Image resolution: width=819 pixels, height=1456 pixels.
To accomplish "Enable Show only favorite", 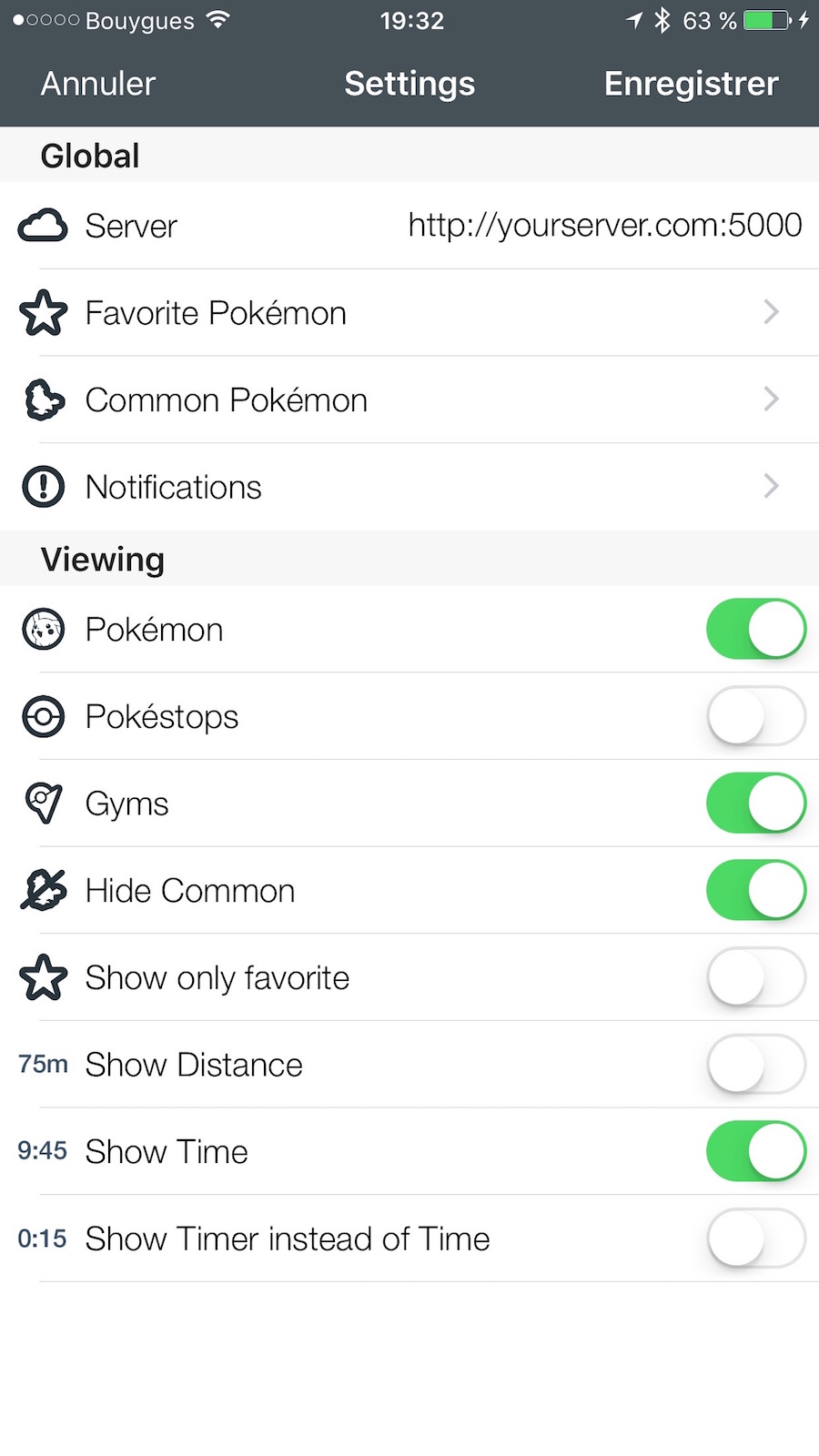I will pos(755,977).
